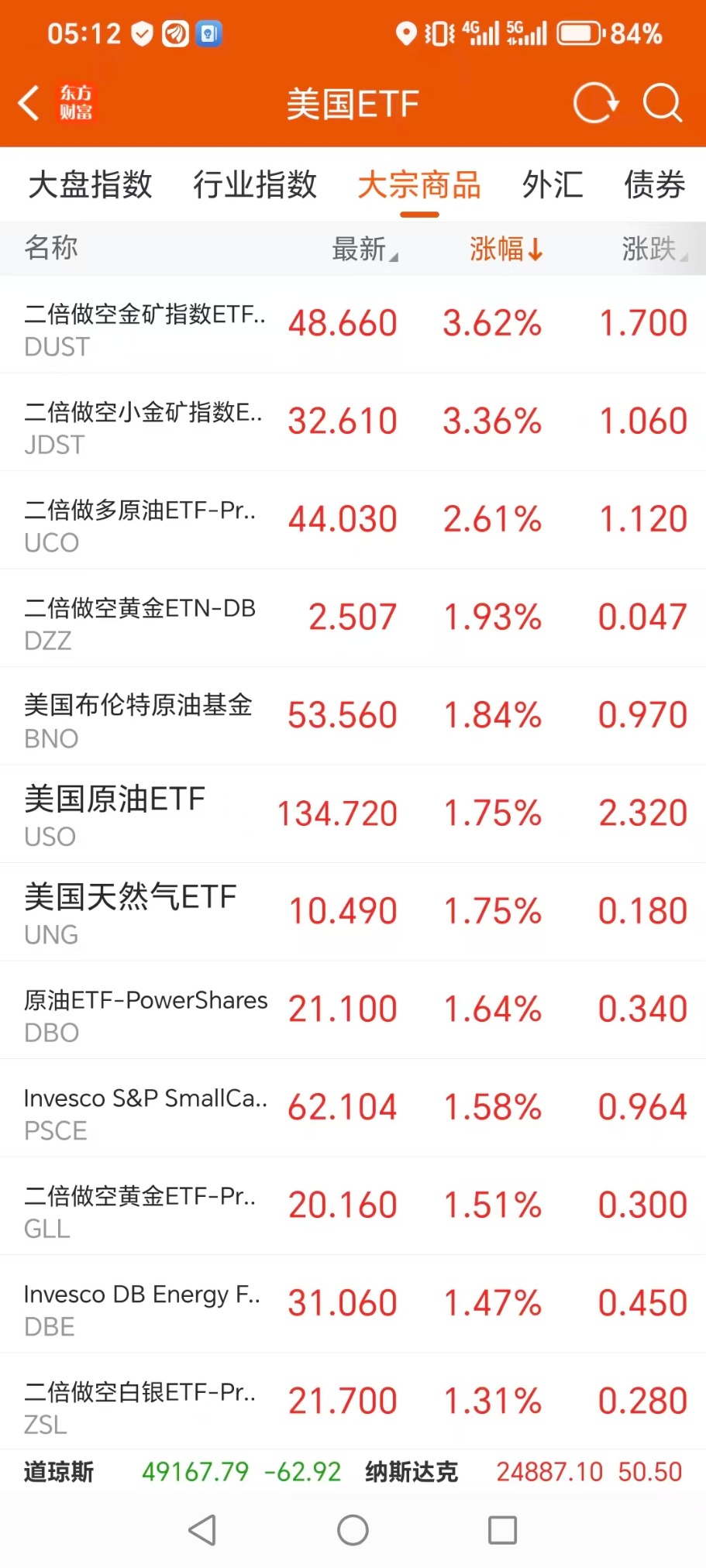Open the 债券 tab

654,185
